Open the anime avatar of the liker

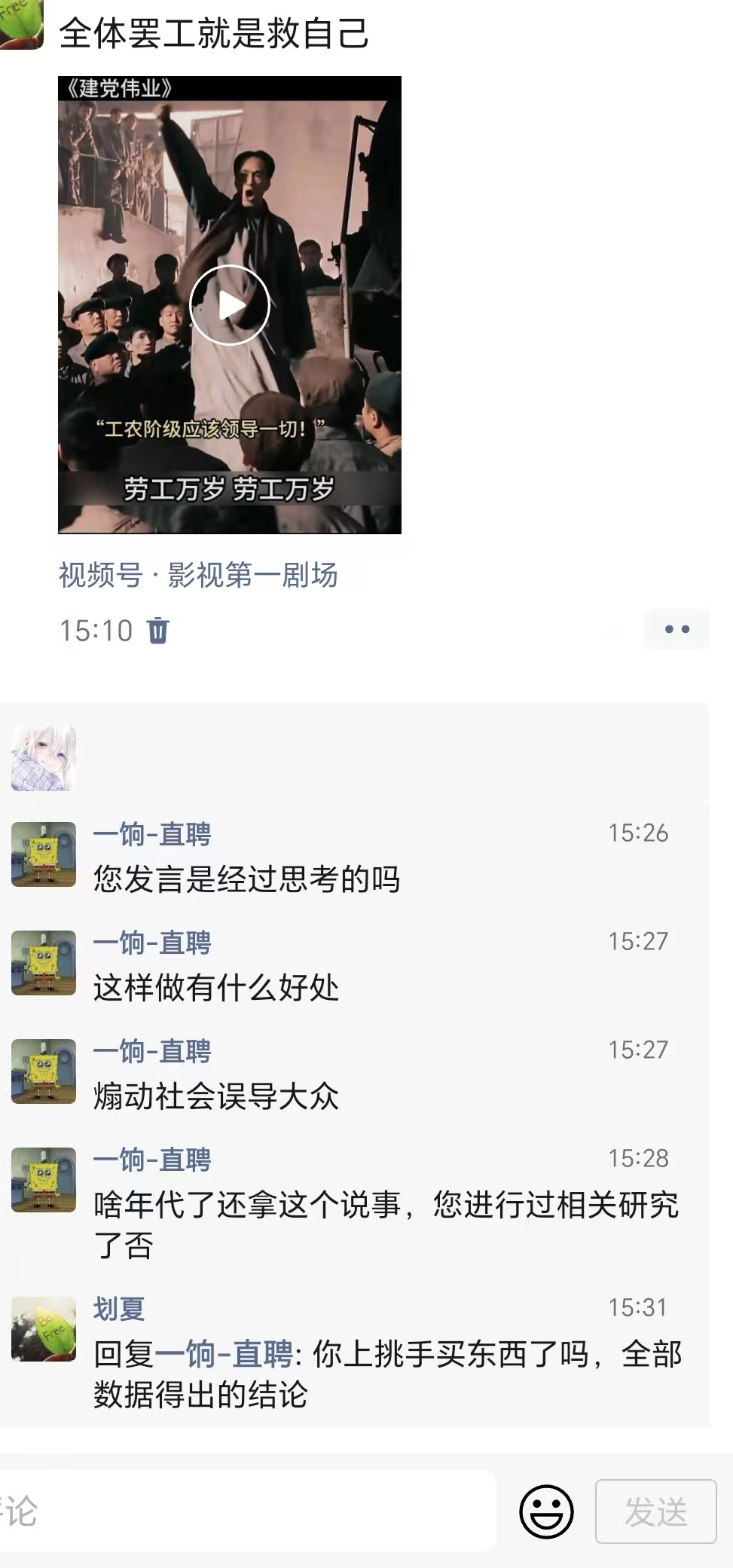pyautogui.click(x=44, y=758)
